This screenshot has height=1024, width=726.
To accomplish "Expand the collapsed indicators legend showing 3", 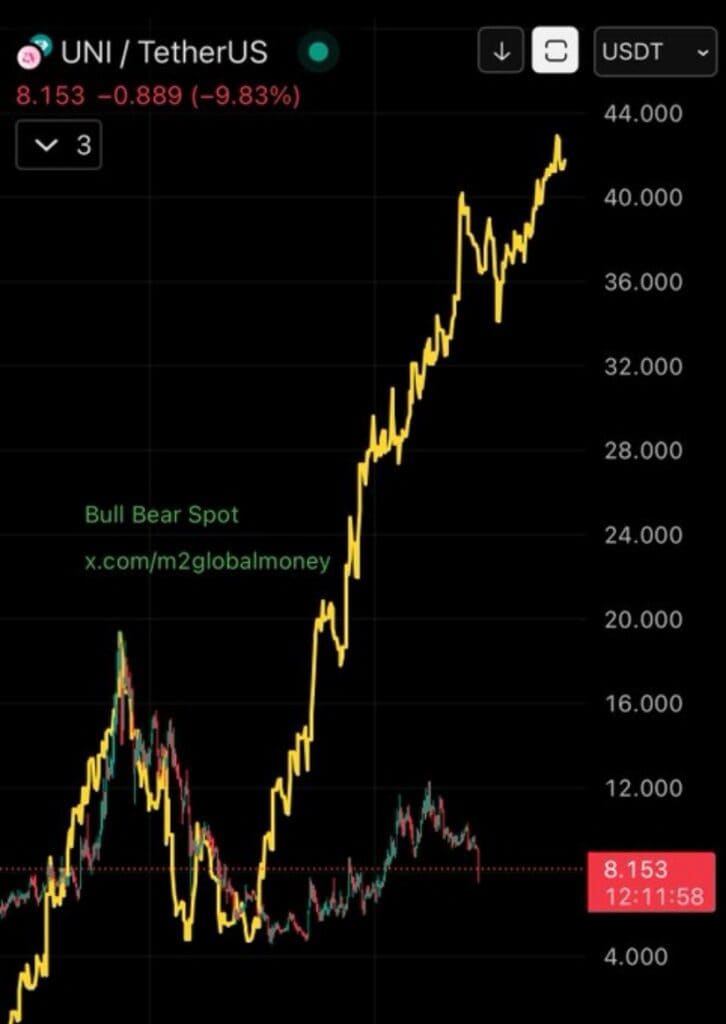I will [59, 145].
